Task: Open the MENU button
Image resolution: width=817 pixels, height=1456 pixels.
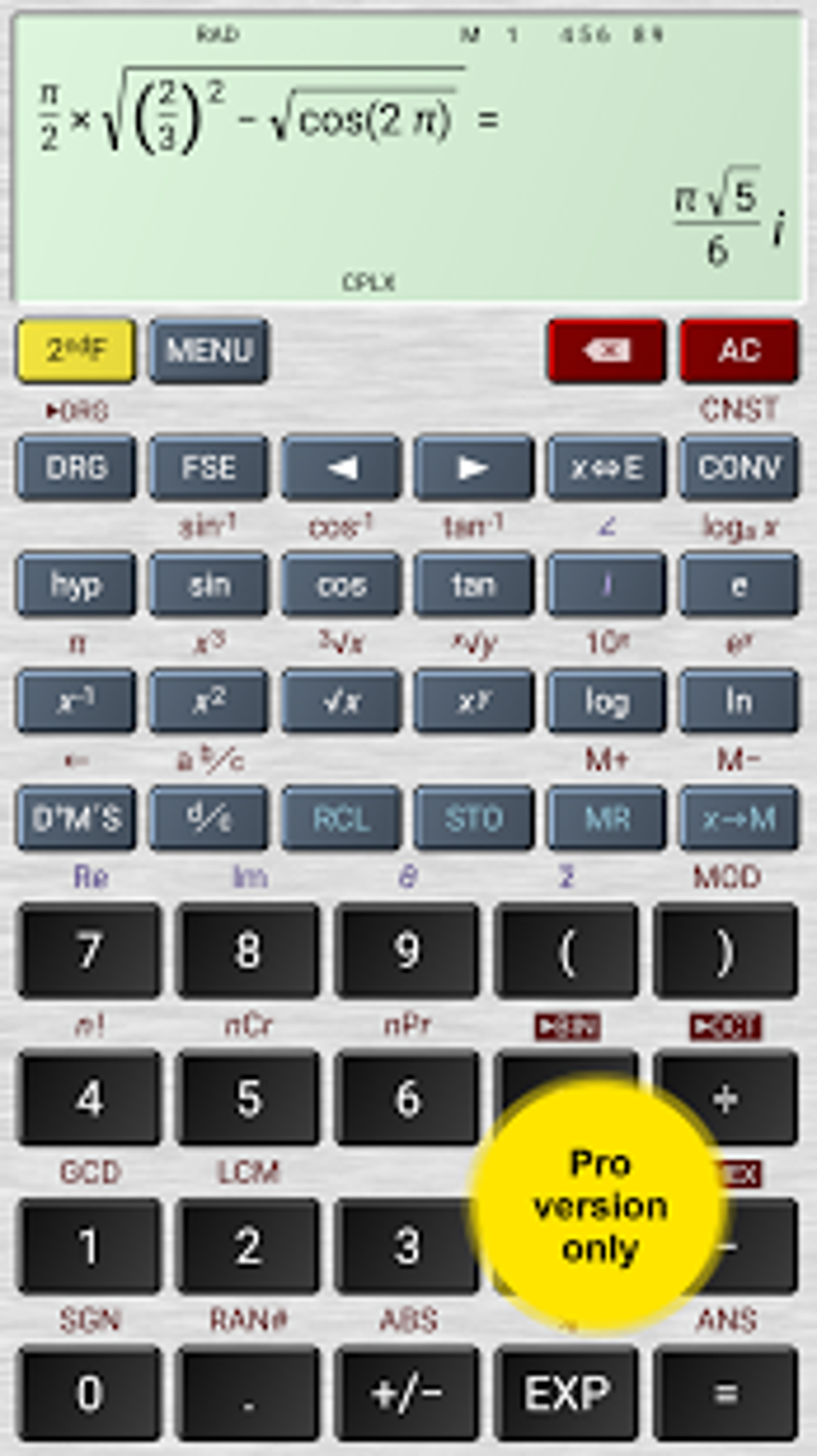Action: point(209,350)
